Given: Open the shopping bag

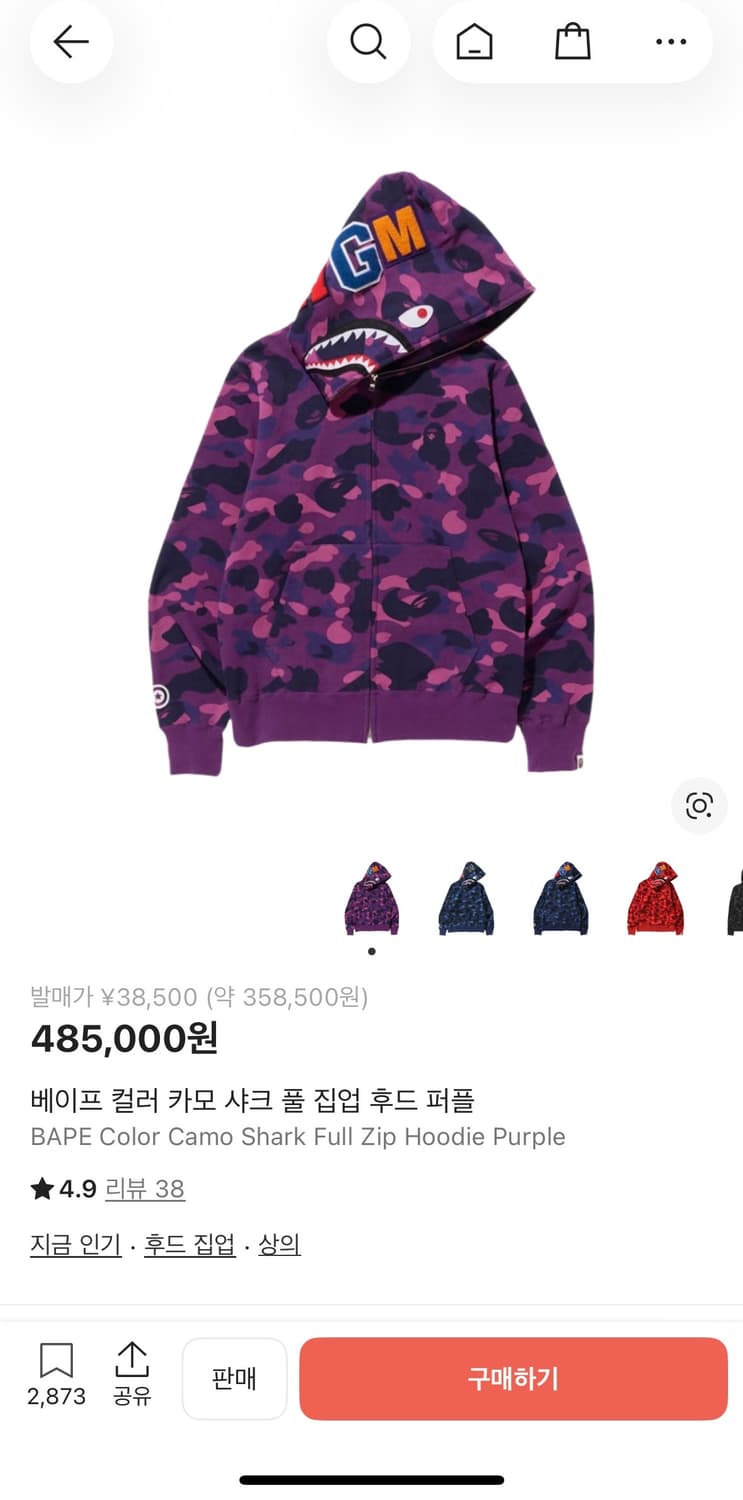Looking at the screenshot, I should (571, 42).
